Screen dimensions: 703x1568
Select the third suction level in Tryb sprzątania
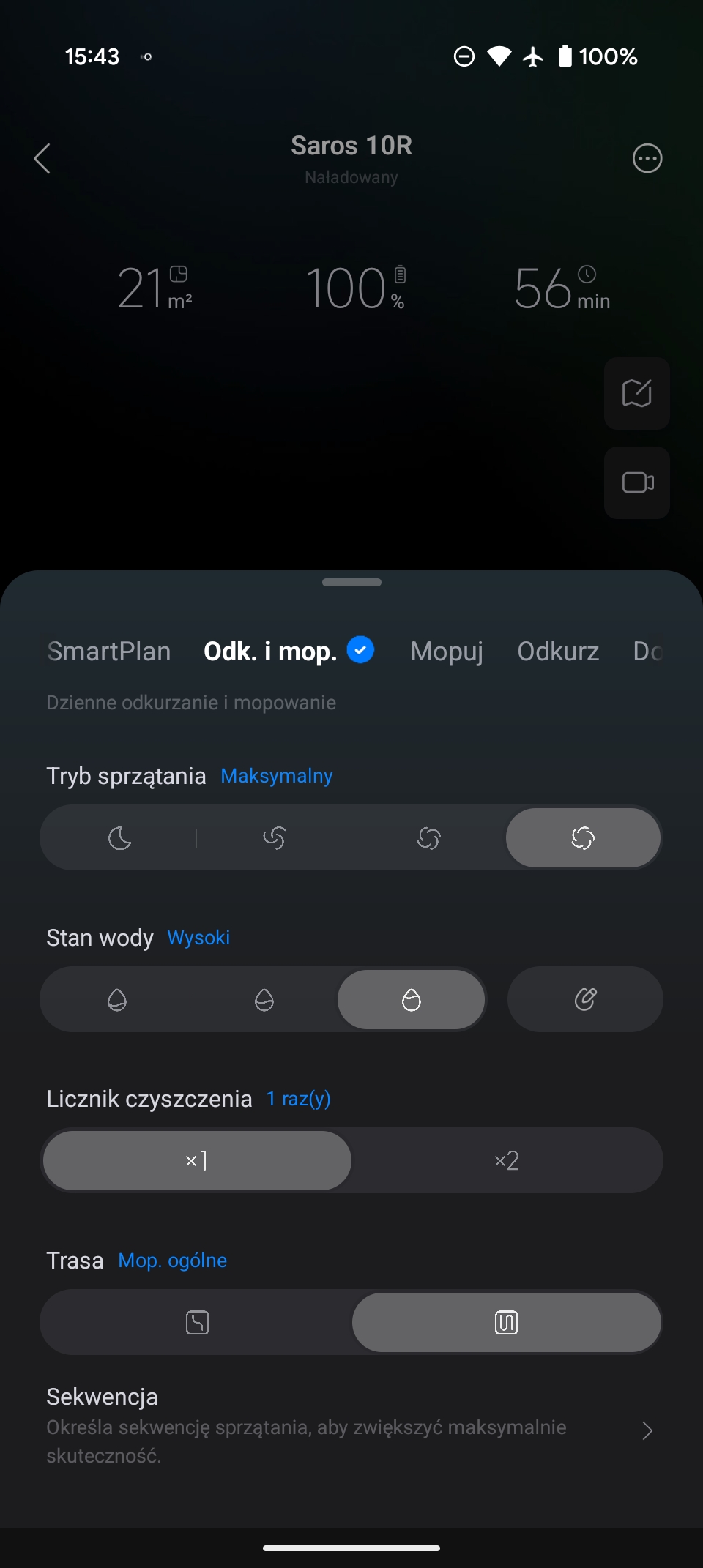pos(428,838)
